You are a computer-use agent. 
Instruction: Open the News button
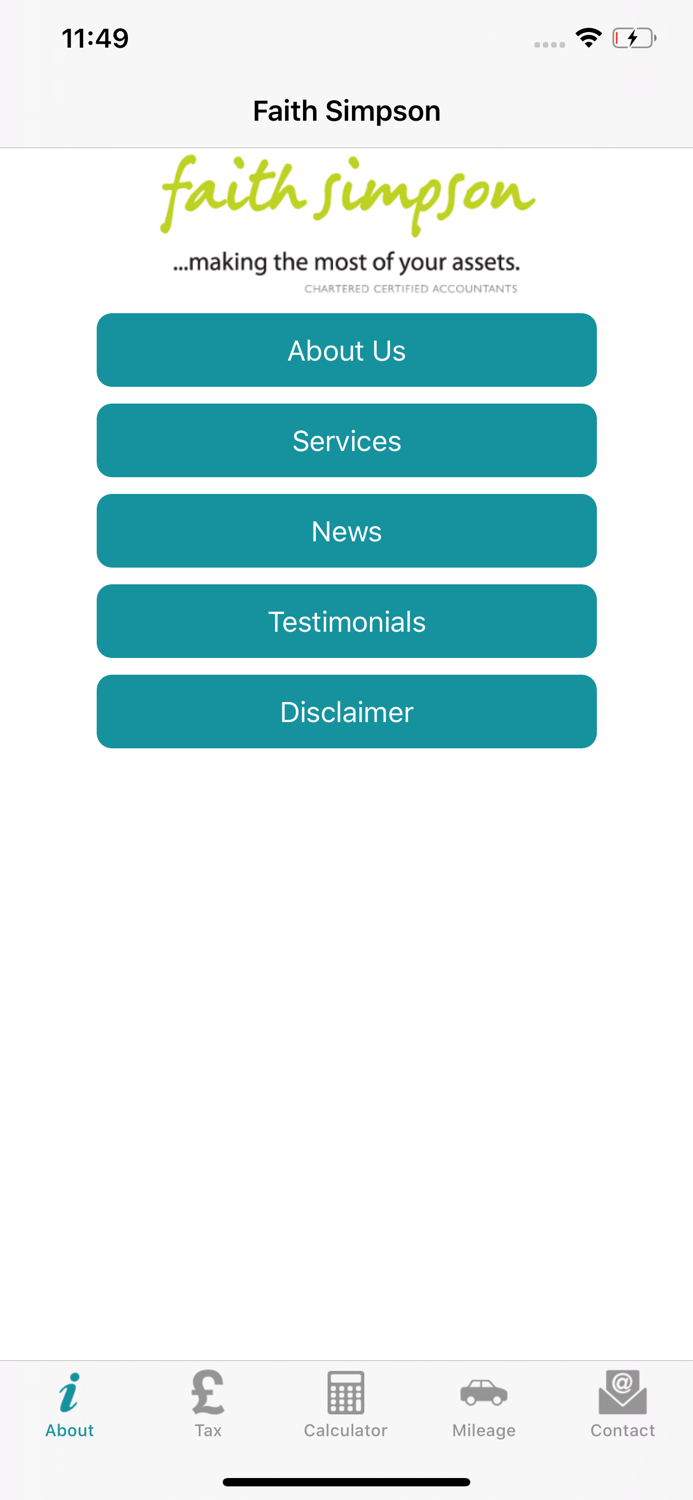tap(346, 531)
